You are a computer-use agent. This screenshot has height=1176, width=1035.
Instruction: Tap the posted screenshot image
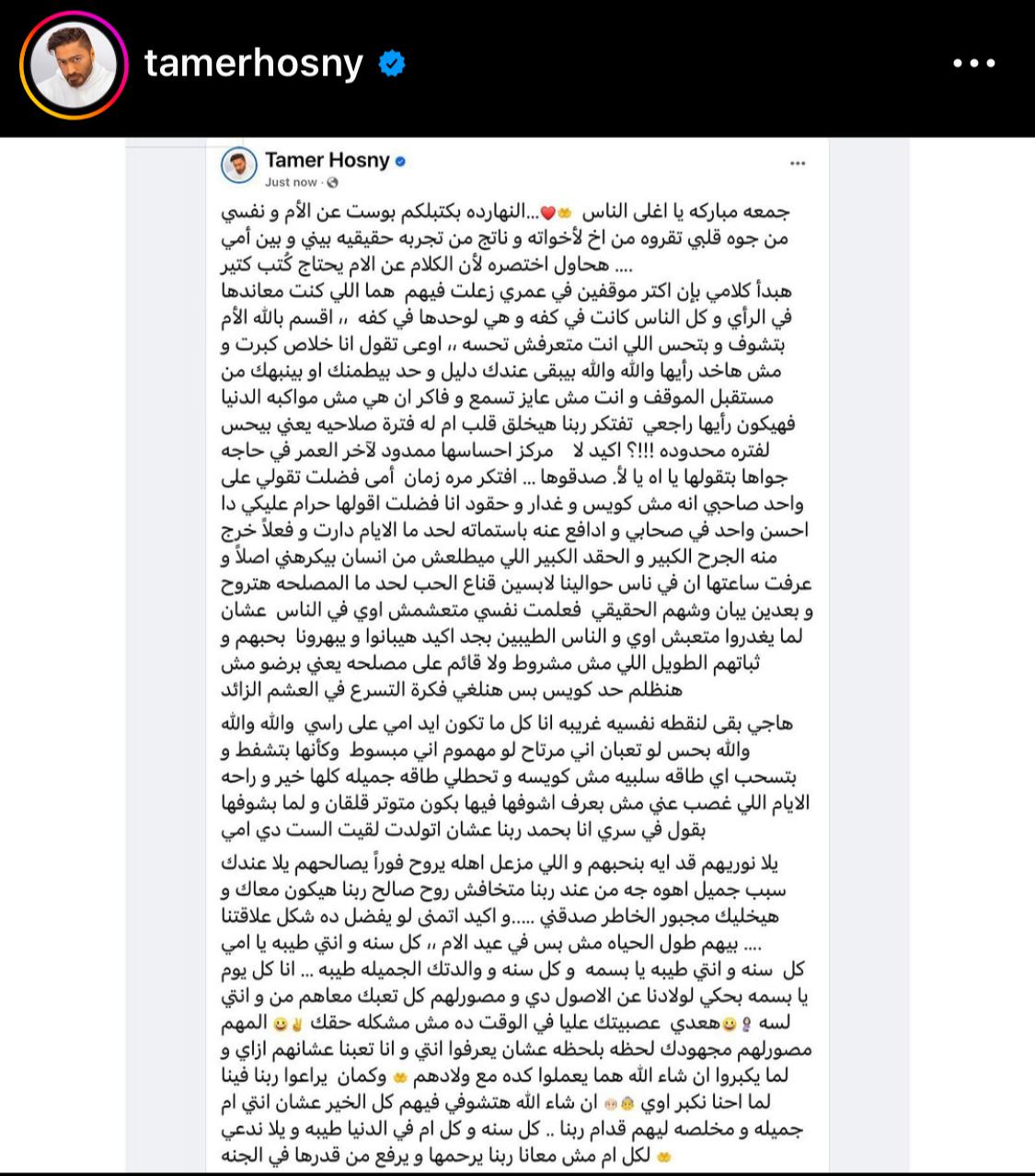[x=517, y=655]
